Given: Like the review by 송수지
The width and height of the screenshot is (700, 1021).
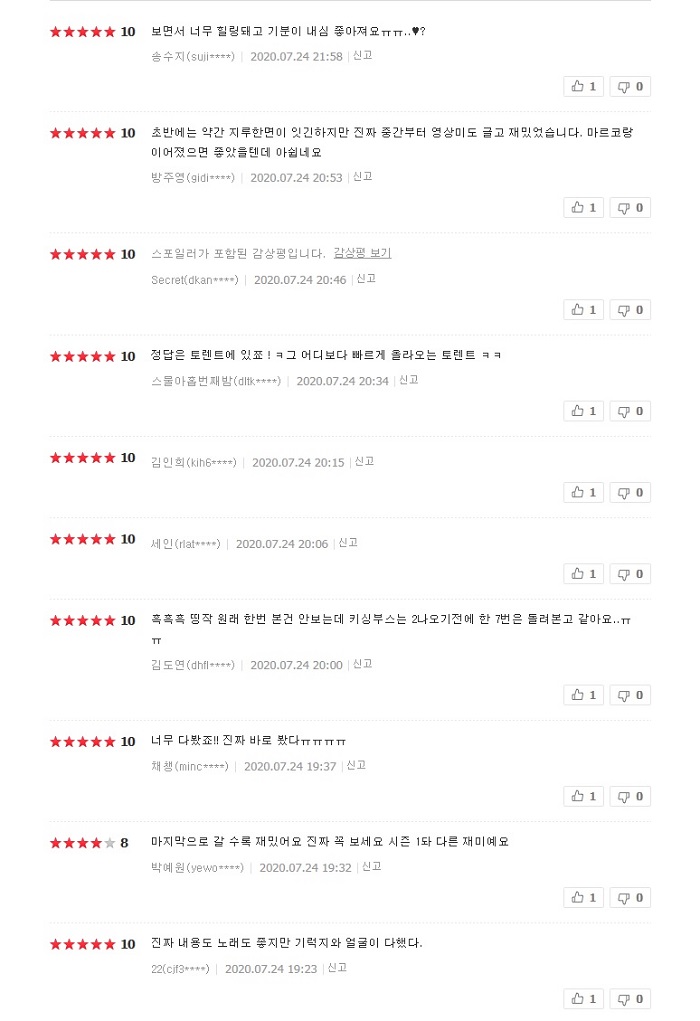Looking at the screenshot, I should point(583,86).
